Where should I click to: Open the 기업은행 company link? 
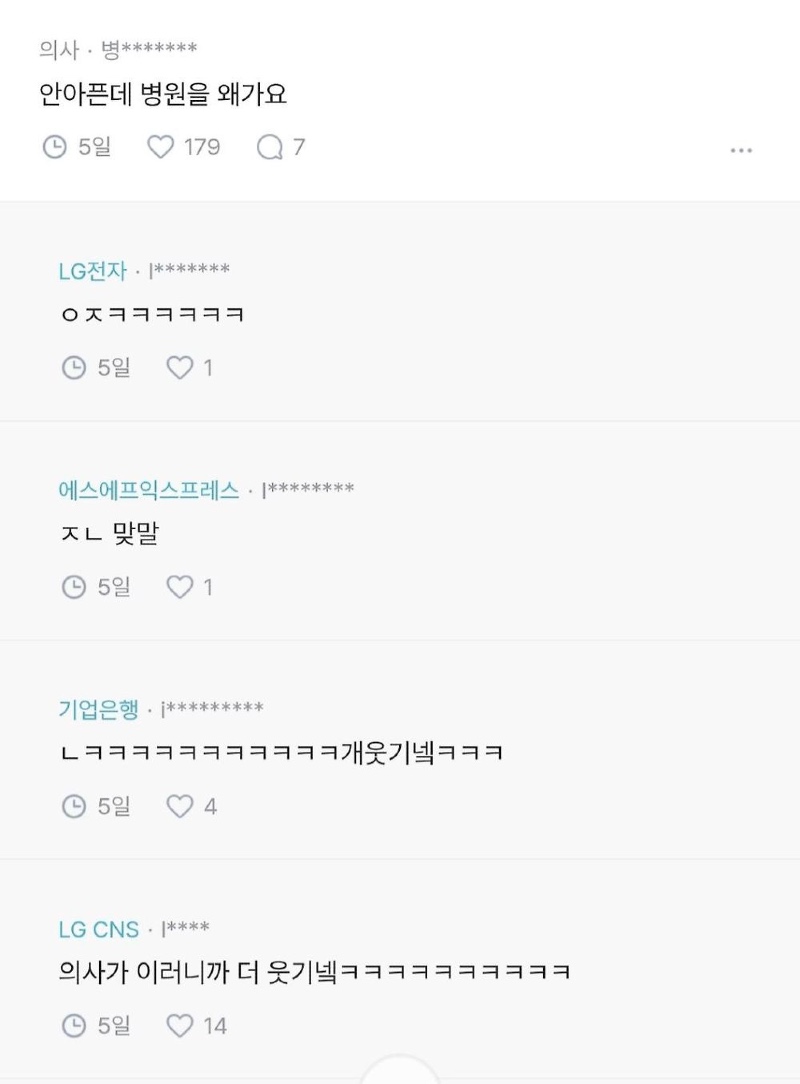[98, 709]
